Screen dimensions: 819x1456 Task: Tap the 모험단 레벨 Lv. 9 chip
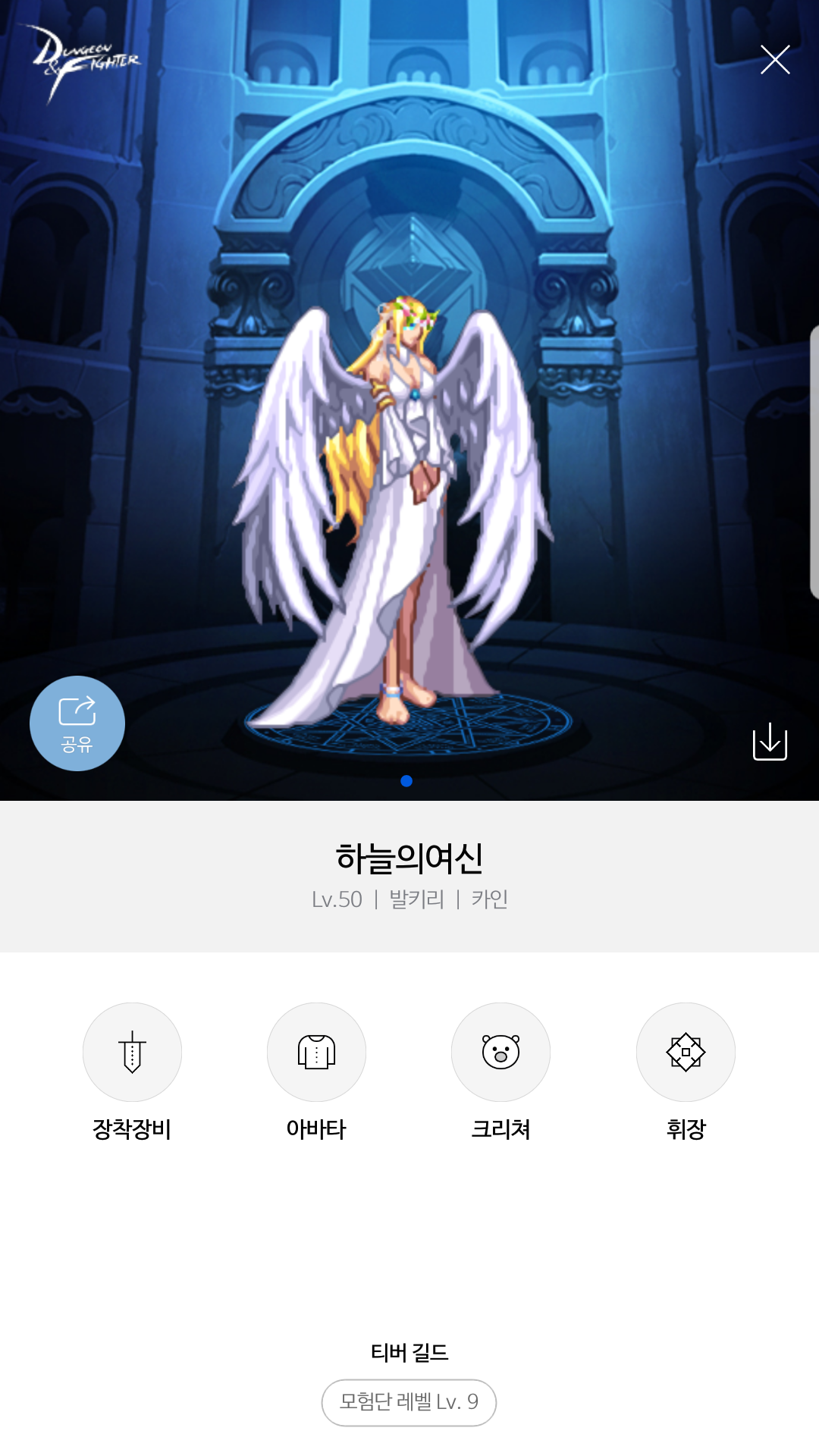tap(409, 1402)
